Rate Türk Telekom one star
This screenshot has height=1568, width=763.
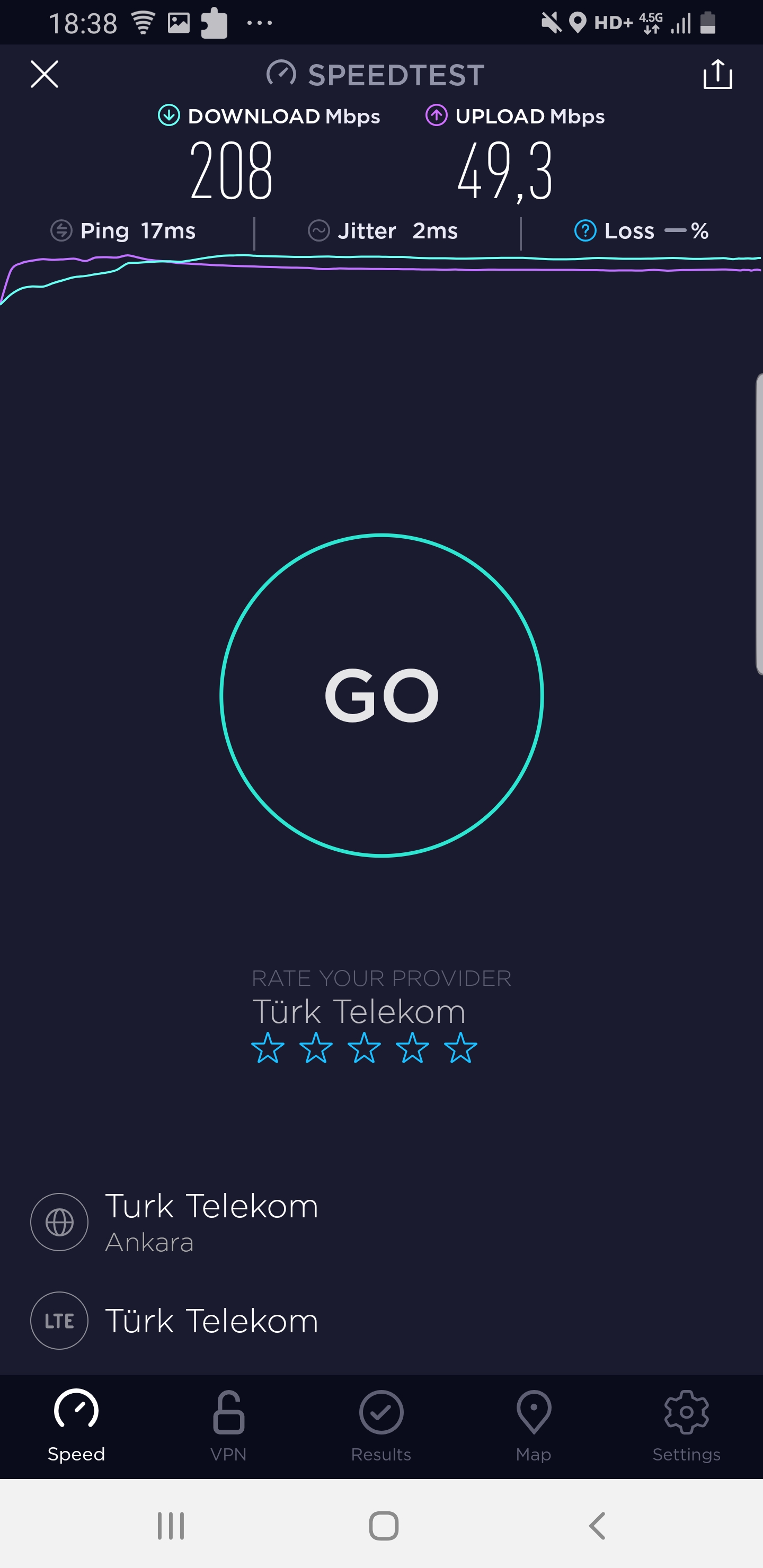(x=268, y=1048)
